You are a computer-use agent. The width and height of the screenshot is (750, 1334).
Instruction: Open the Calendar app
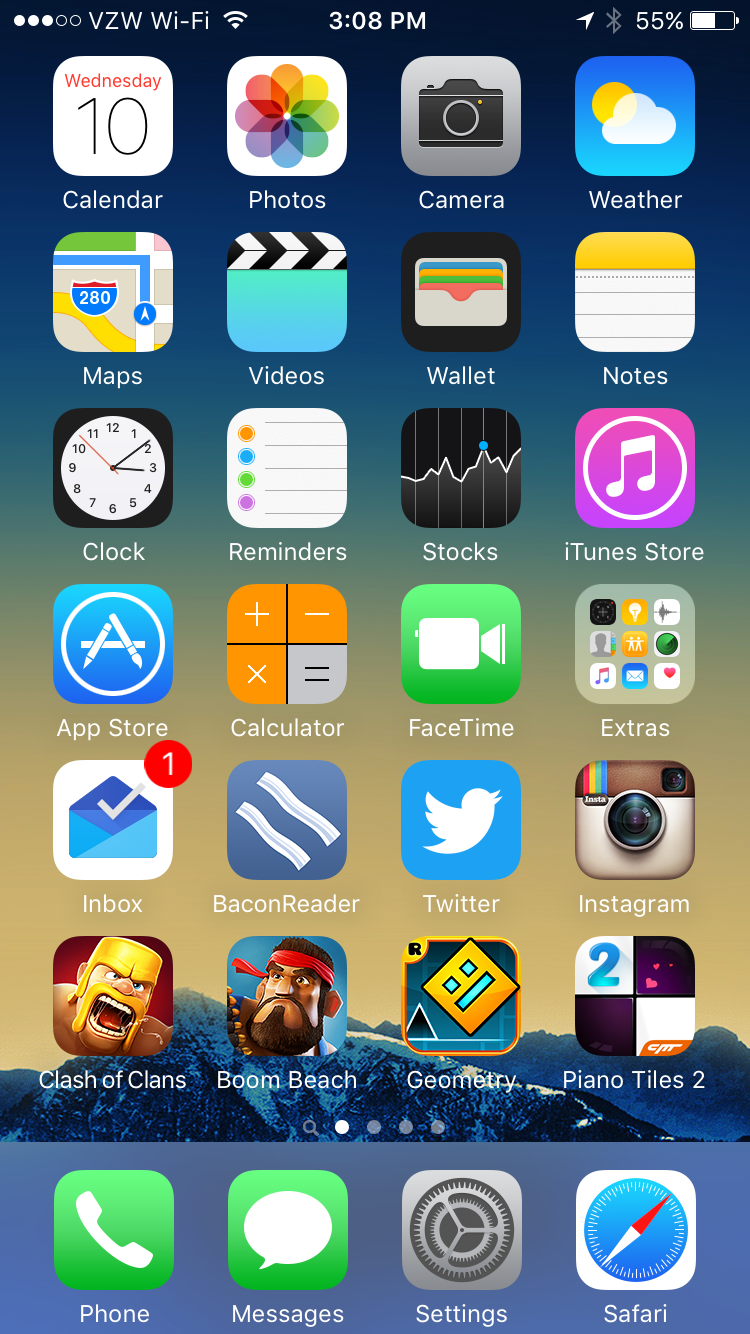[x=113, y=116]
